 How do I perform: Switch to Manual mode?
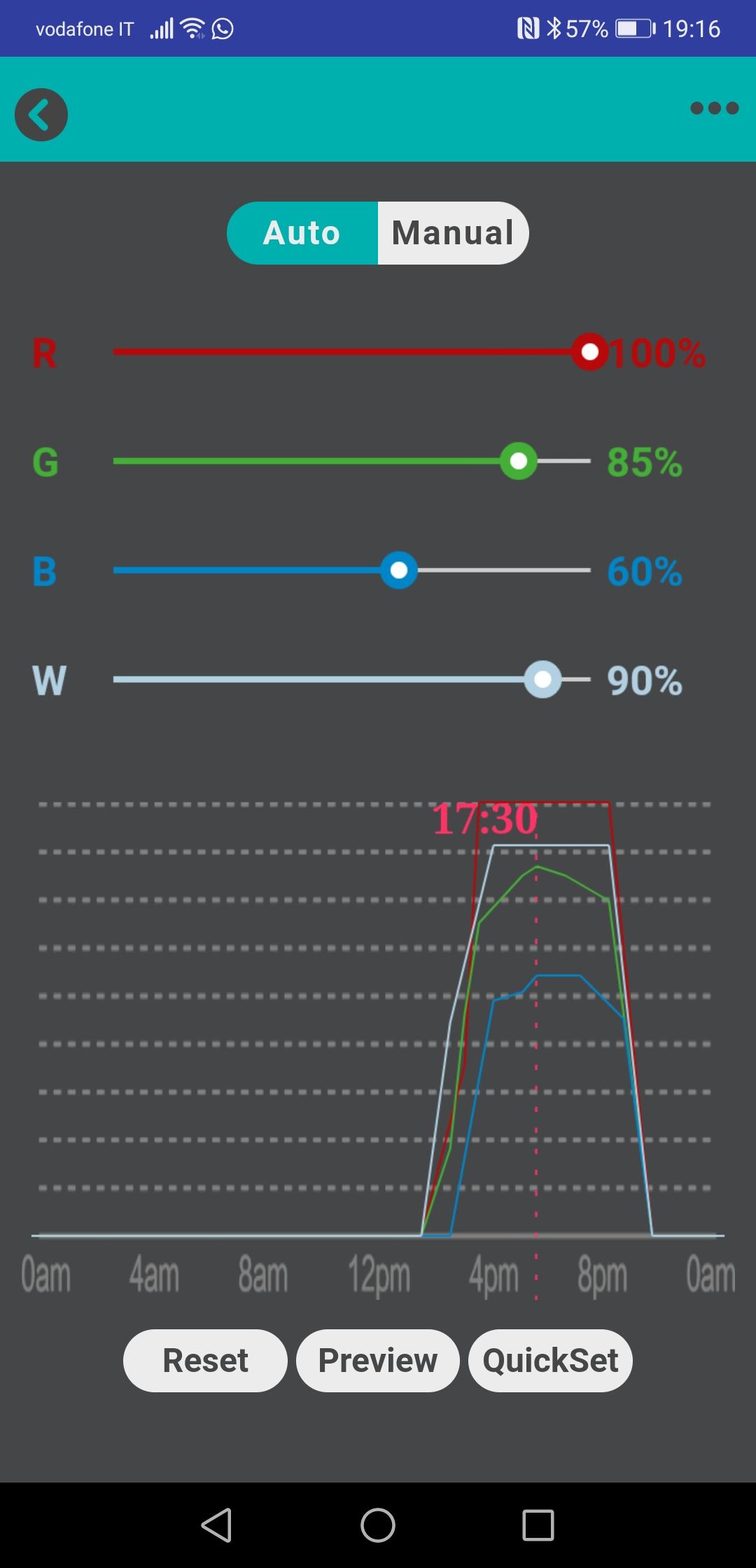pyautogui.click(x=453, y=233)
